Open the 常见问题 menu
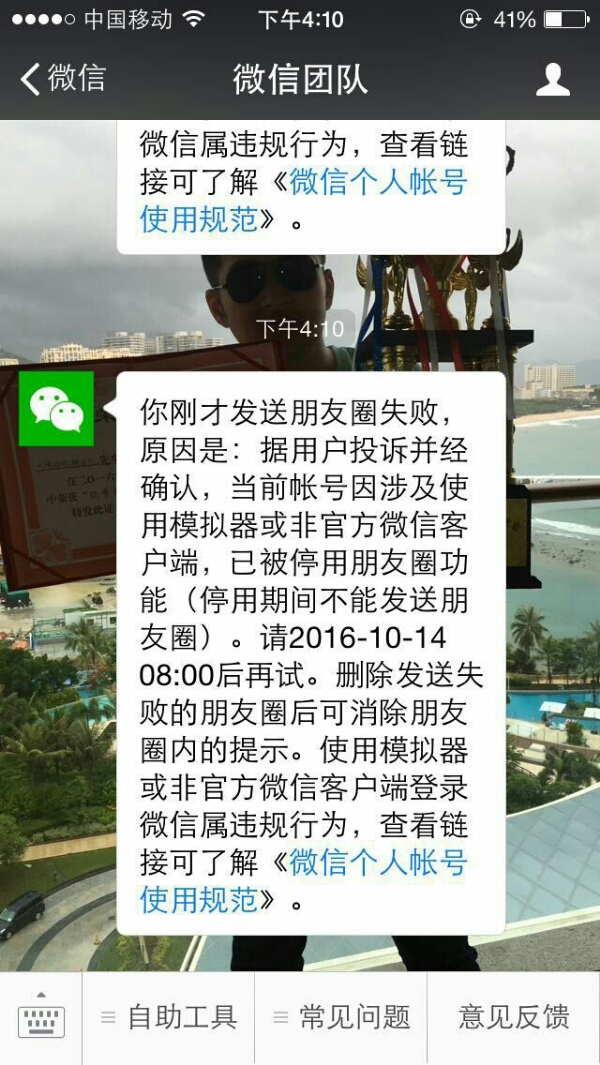This screenshot has height=1065, width=600. pos(341,1017)
